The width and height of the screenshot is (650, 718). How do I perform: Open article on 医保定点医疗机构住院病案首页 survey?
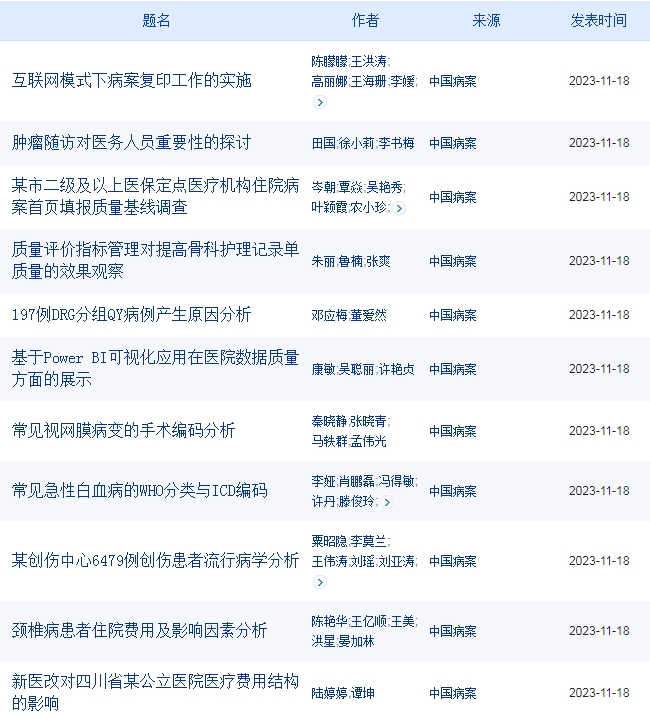pyautogui.click(x=155, y=196)
